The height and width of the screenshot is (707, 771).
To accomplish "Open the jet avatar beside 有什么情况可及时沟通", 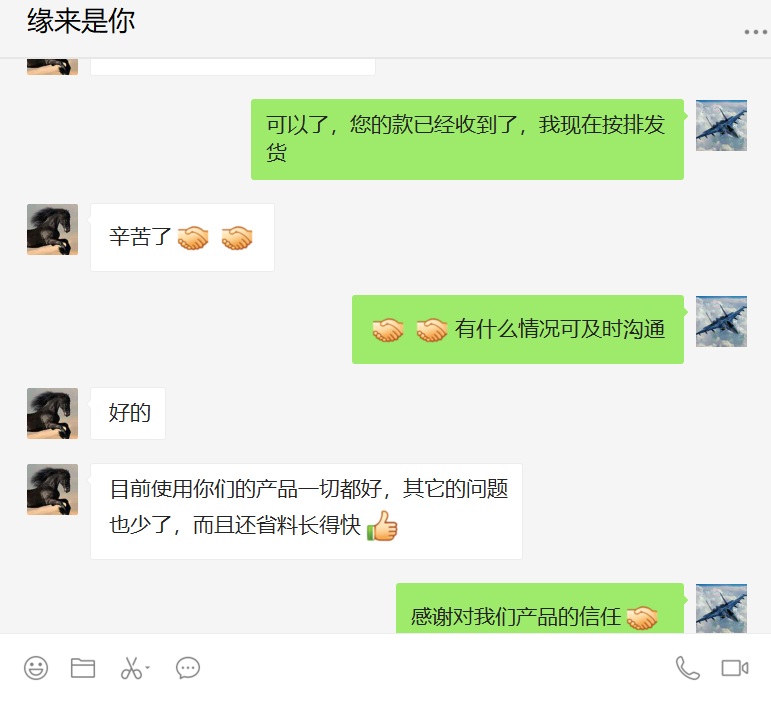I will point(721,321).
